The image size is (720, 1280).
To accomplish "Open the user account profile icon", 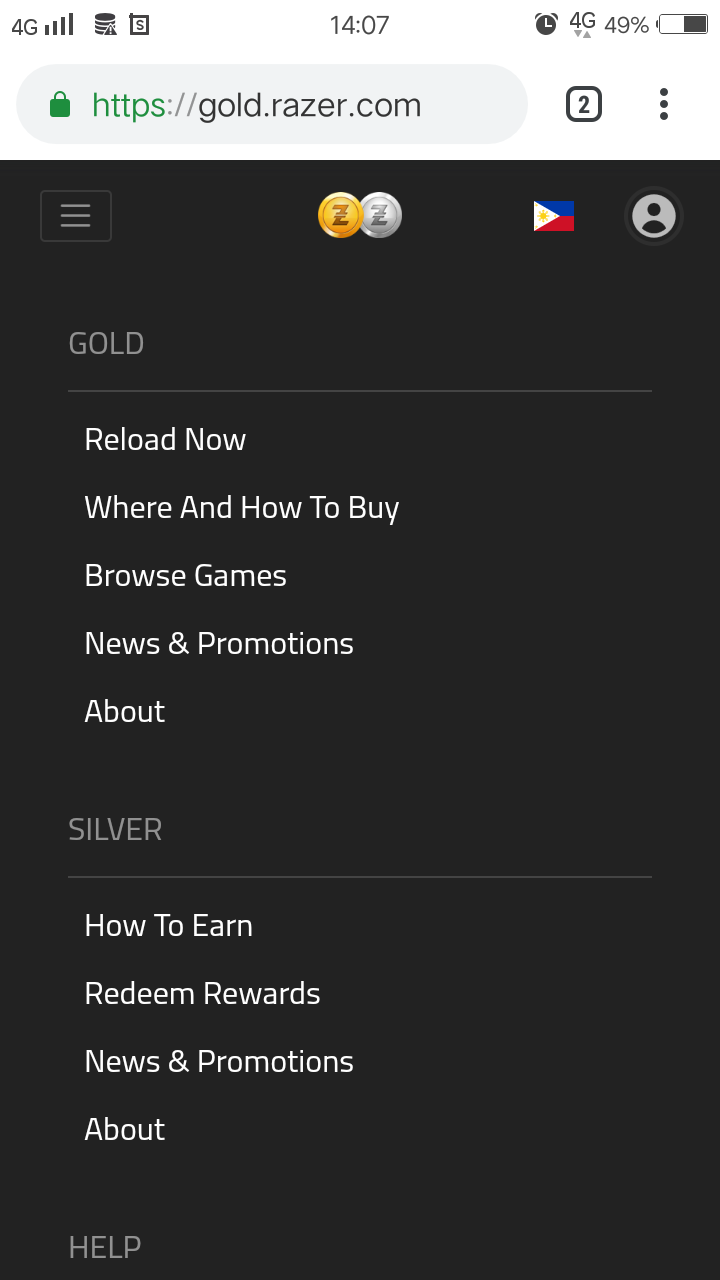I will coord(653,215).
